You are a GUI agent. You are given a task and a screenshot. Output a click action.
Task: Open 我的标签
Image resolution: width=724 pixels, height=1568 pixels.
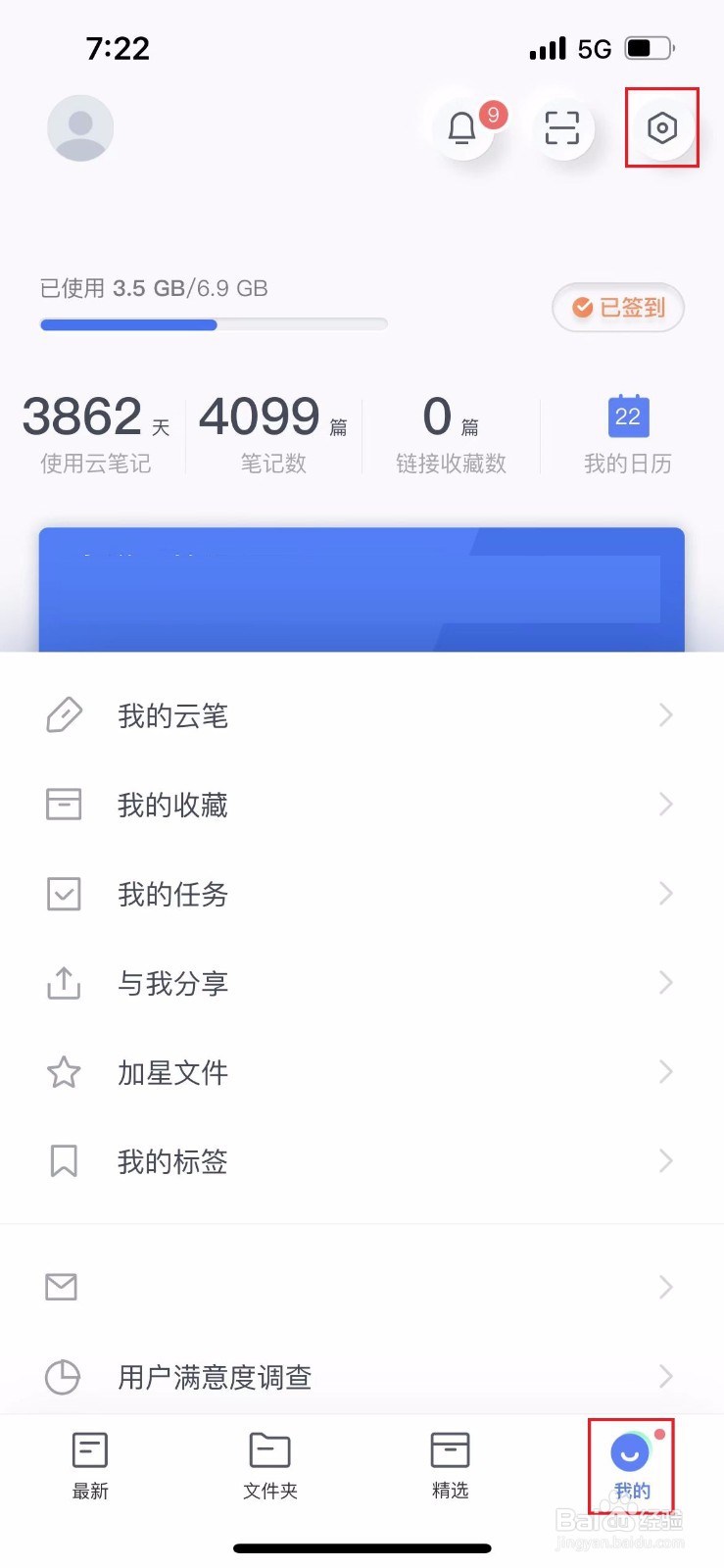362,1161
